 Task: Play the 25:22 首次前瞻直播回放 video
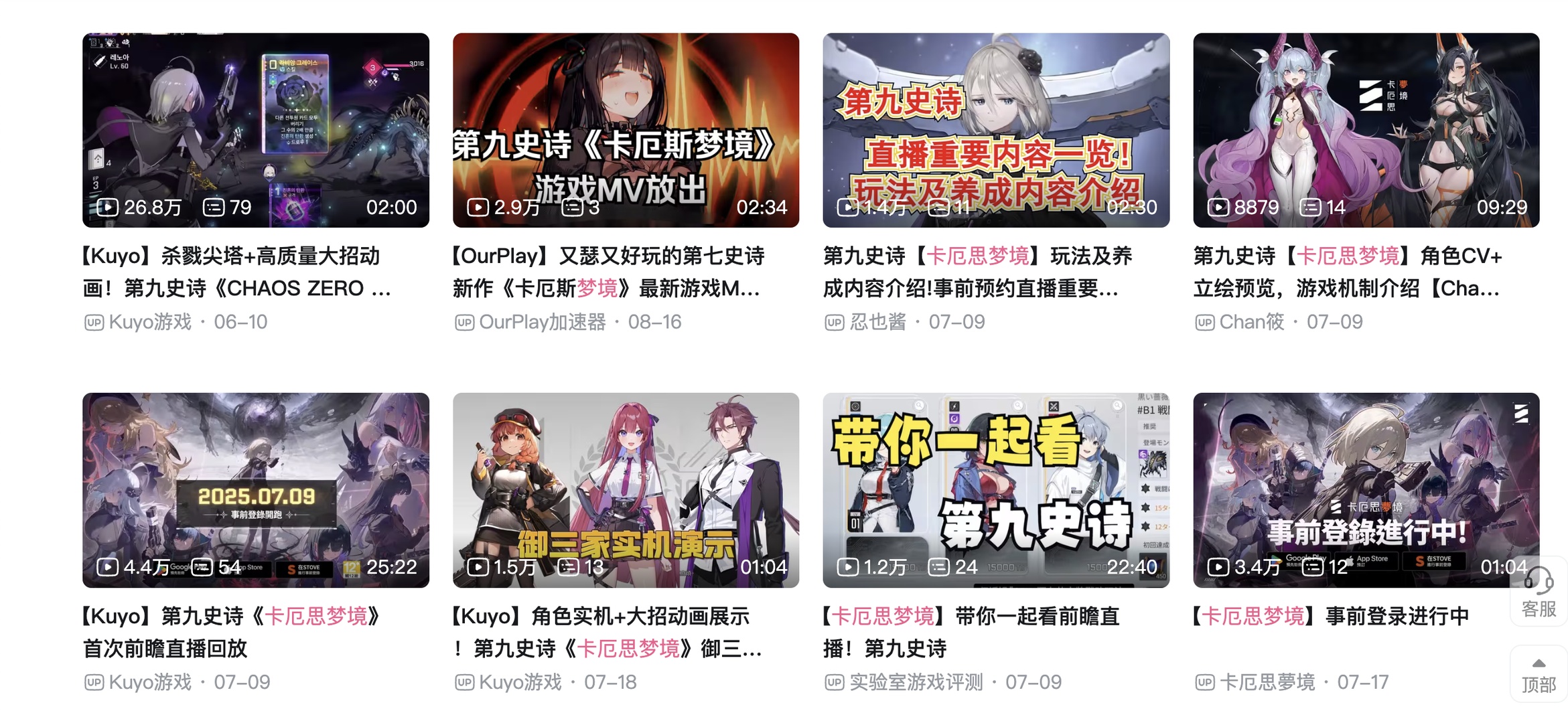[255, 490]
